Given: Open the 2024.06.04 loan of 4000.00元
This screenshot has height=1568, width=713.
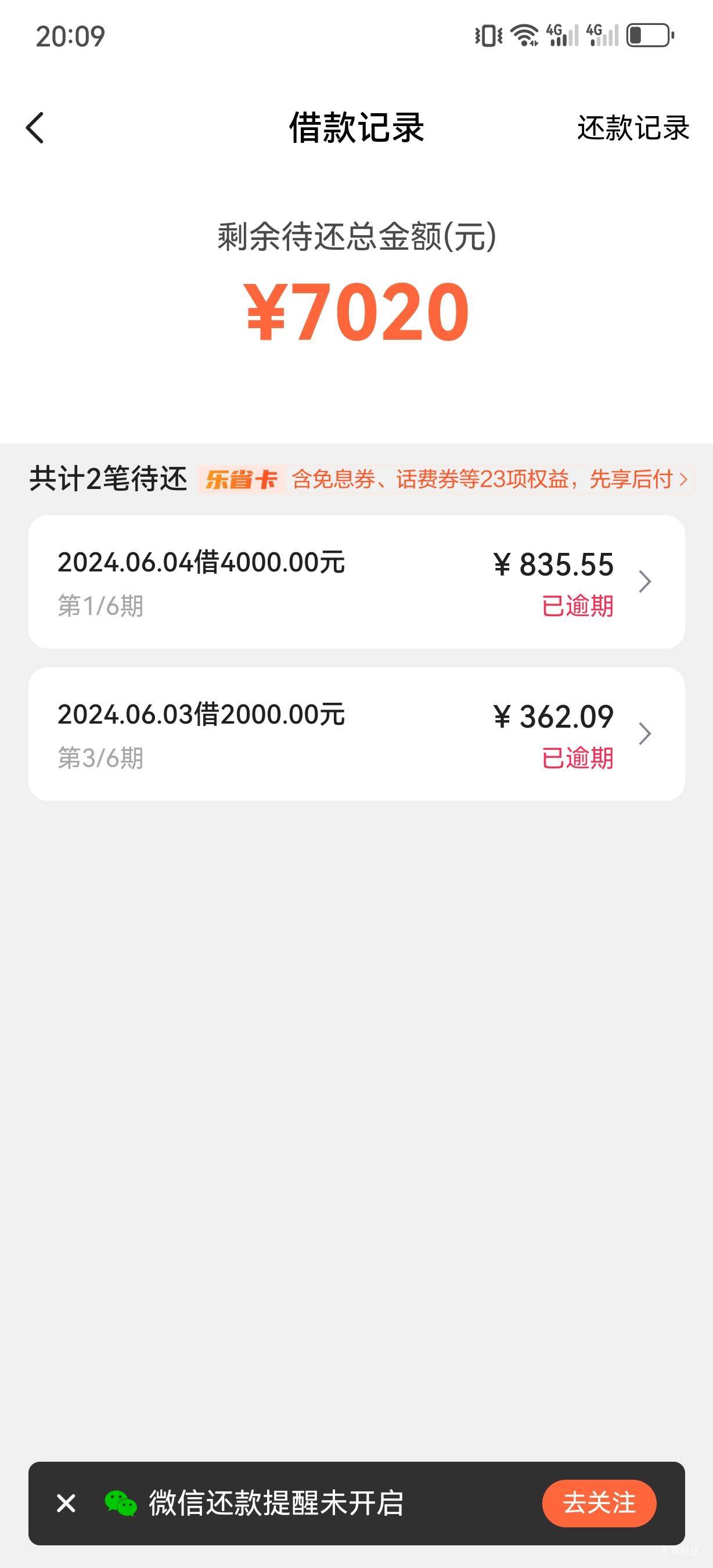Looking at the screenshot, I should coord(356,582).
